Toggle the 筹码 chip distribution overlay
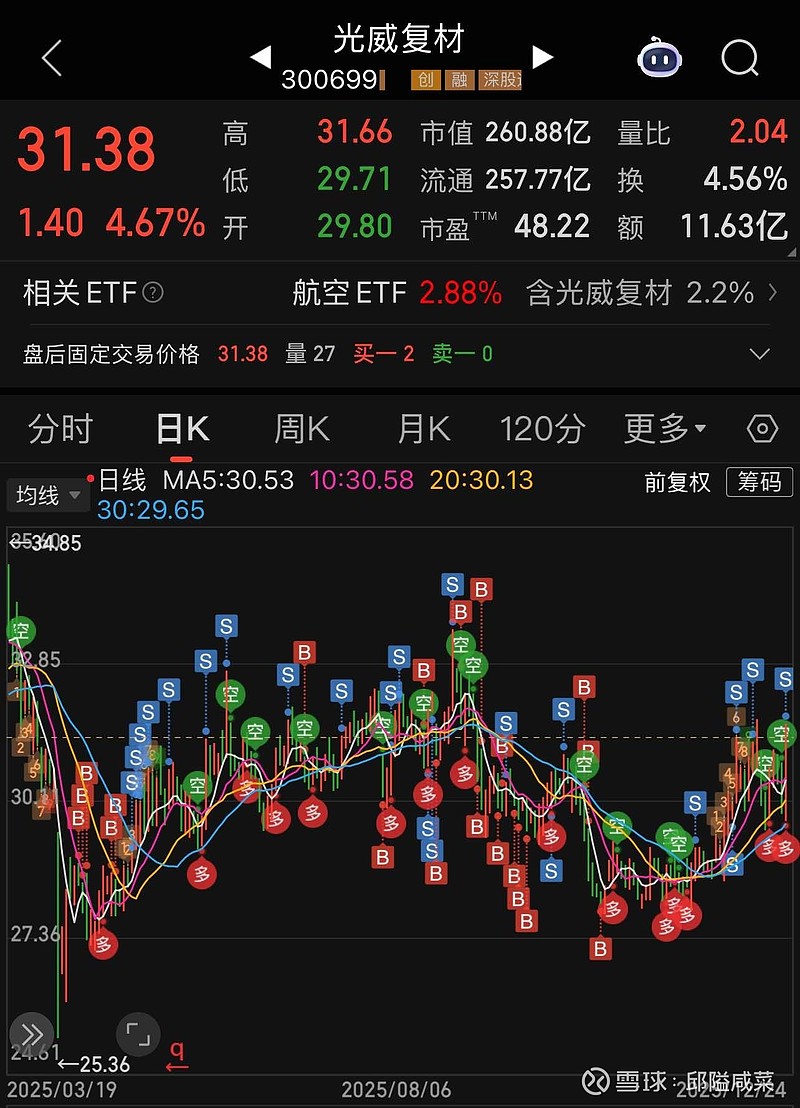Viewport: 800px width, 1108px height. 758,482
